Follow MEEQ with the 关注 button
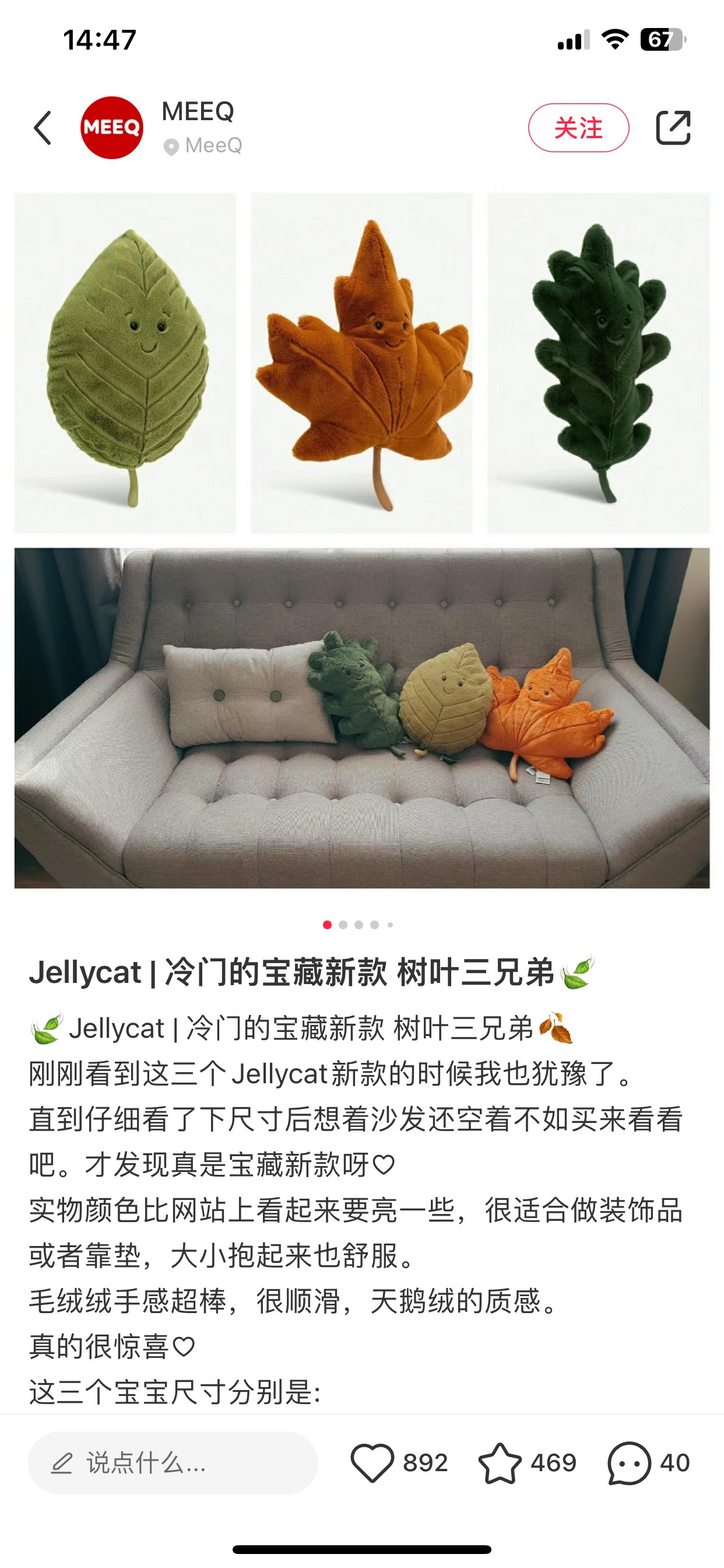Screen dimensions: 724x1568 click(x=578, y=128)
